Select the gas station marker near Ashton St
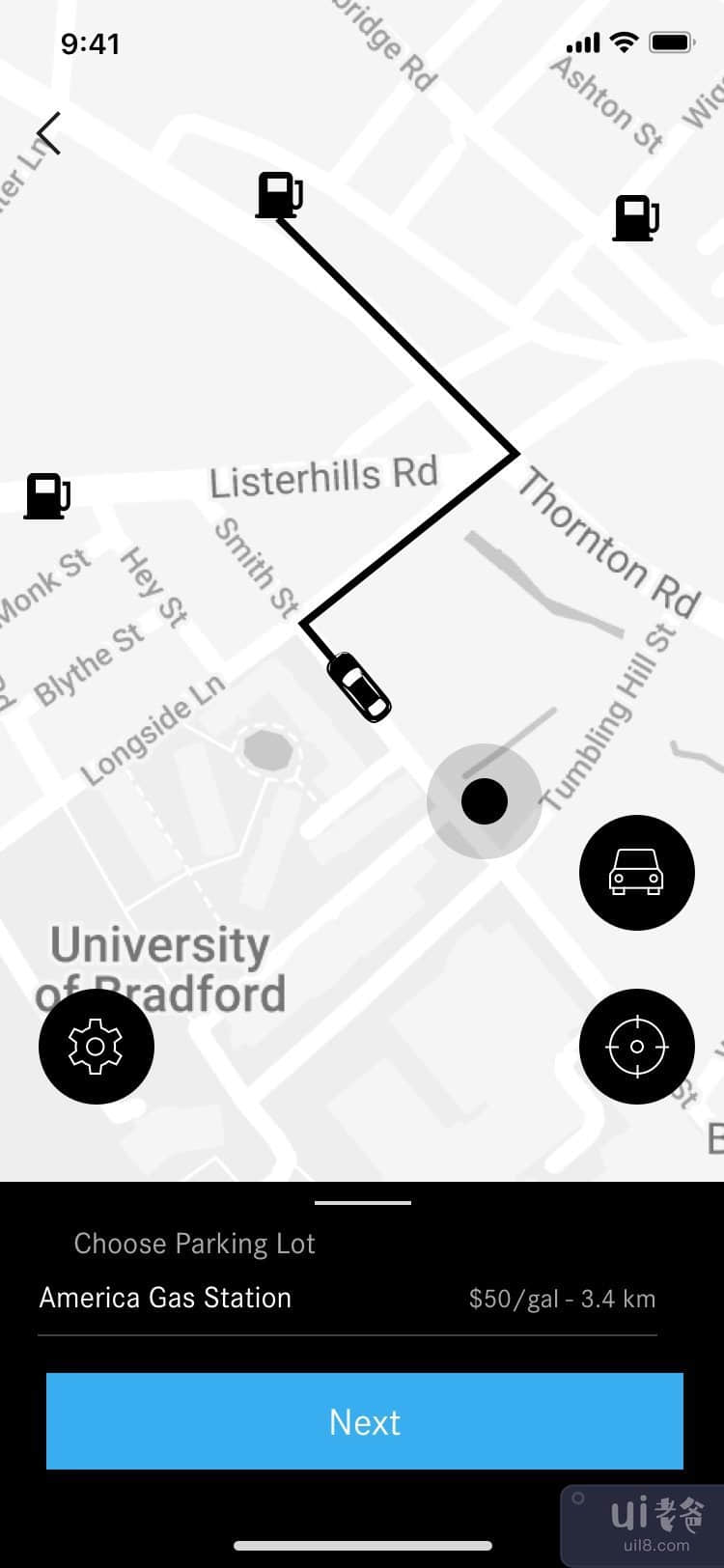Viewport: 724px width, 1568px height. coord(636,217)
